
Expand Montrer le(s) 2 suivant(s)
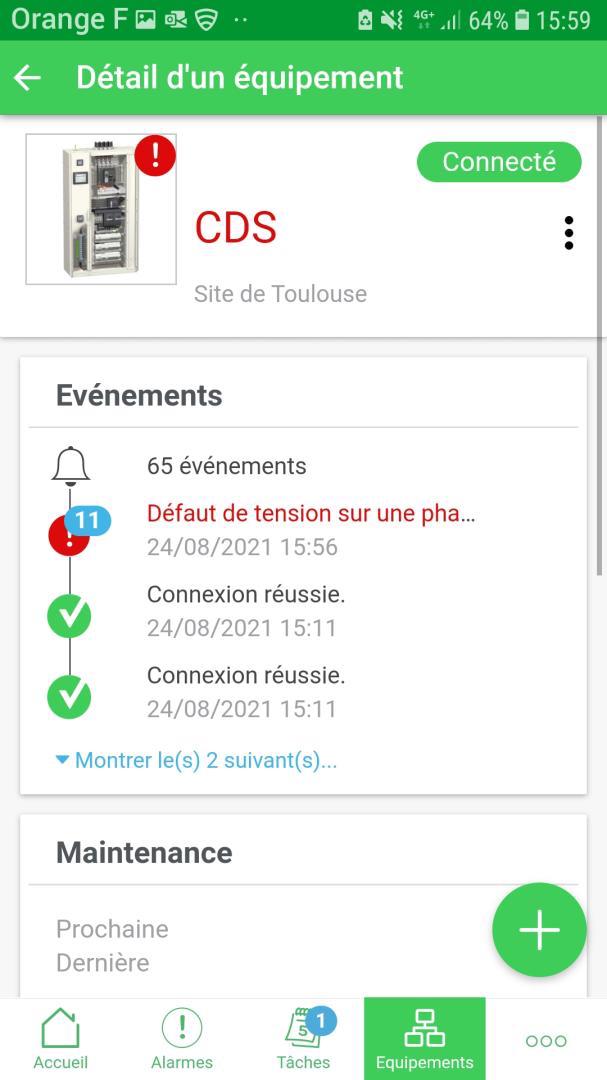(196, 760)
